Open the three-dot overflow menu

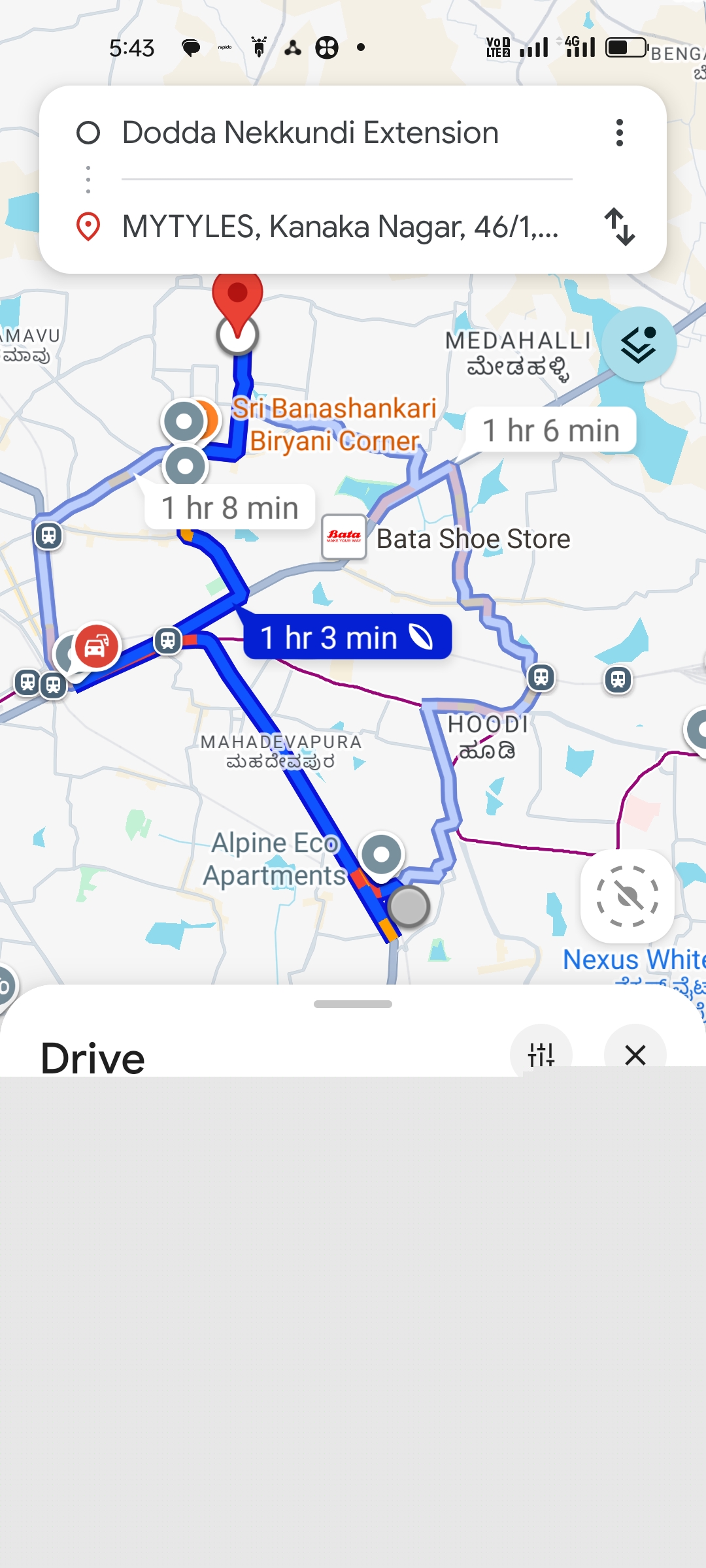[x=619, y=133]
